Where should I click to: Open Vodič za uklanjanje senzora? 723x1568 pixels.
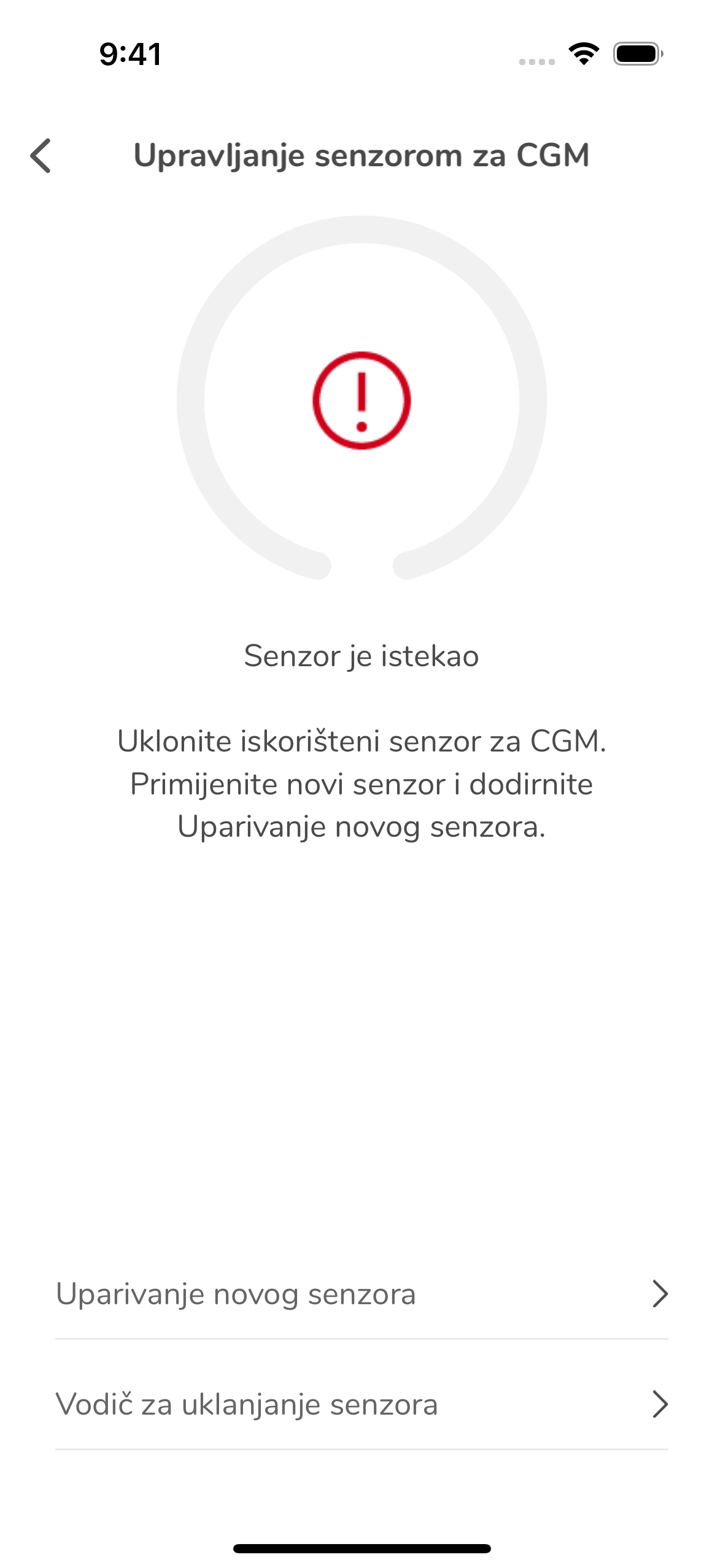coord(361,1404)
